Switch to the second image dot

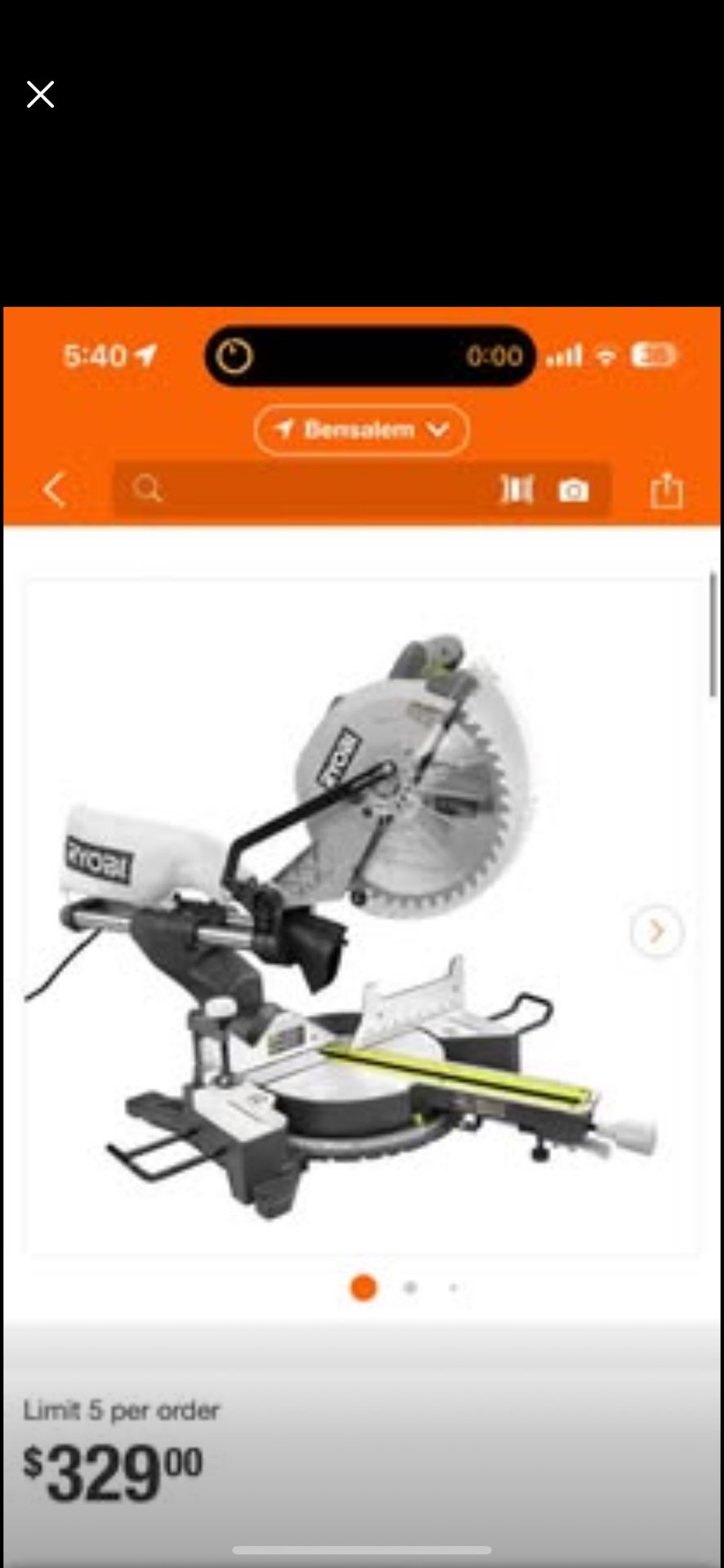click(410, 1288)
